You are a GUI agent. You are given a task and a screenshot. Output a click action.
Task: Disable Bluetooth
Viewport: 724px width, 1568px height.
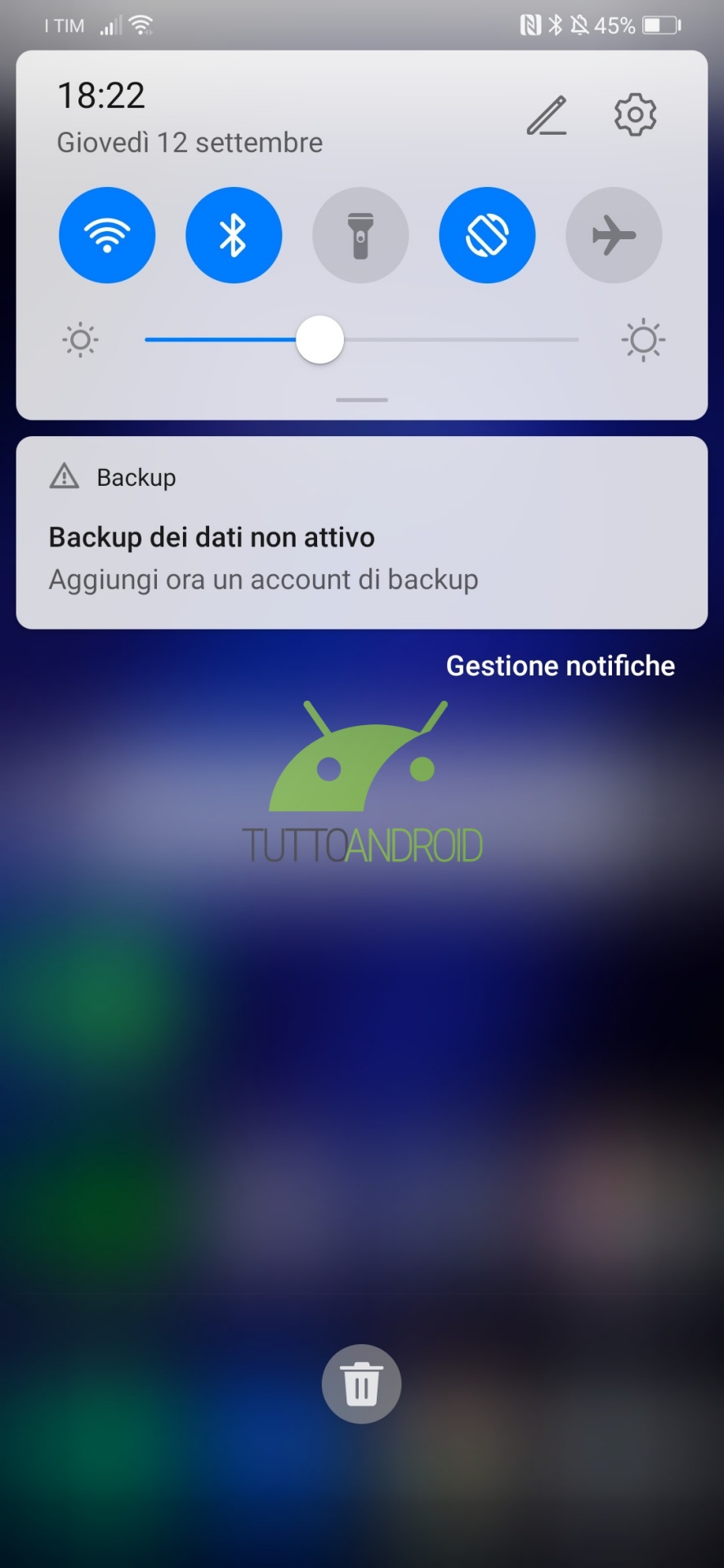234,235
